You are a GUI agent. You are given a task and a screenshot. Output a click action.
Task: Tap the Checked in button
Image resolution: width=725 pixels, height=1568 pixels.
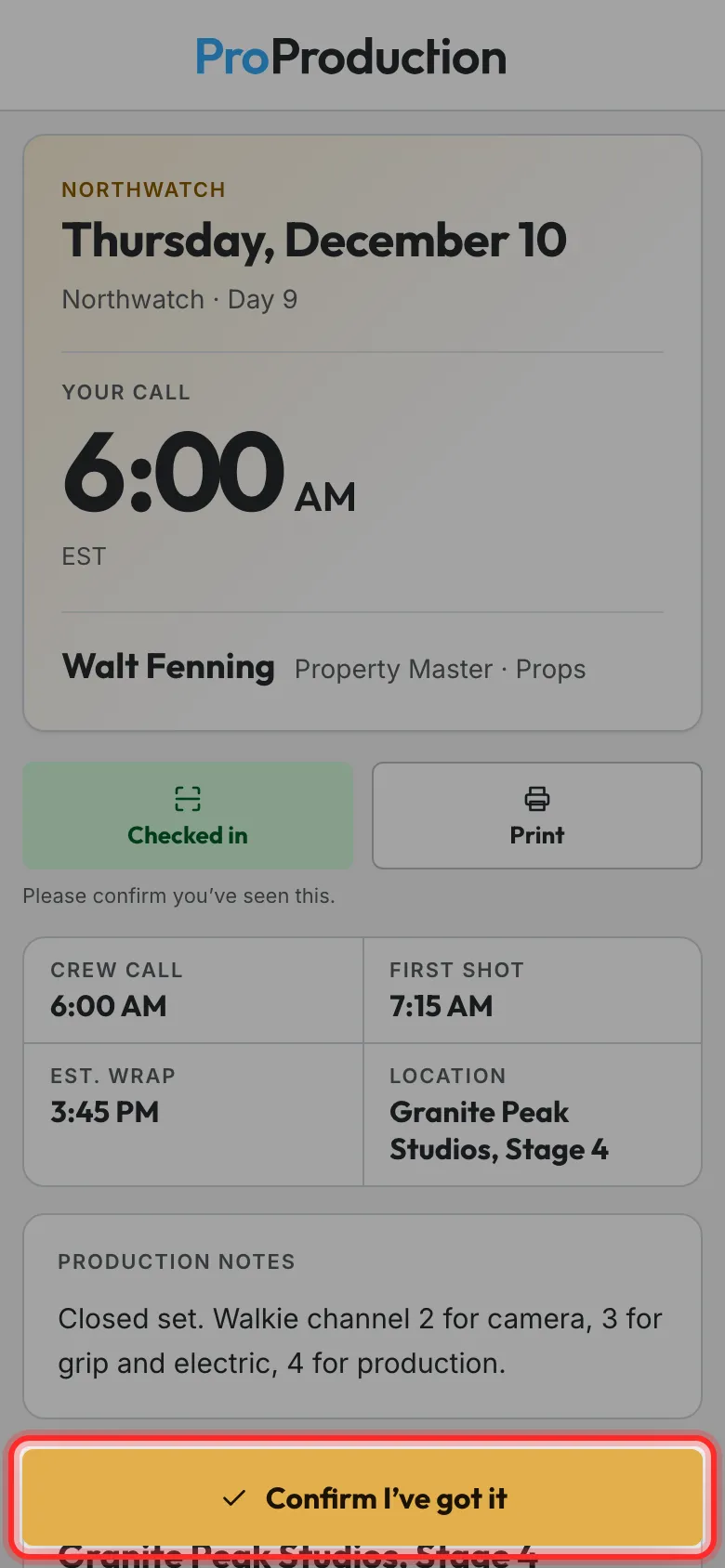[x=188, y=816]
